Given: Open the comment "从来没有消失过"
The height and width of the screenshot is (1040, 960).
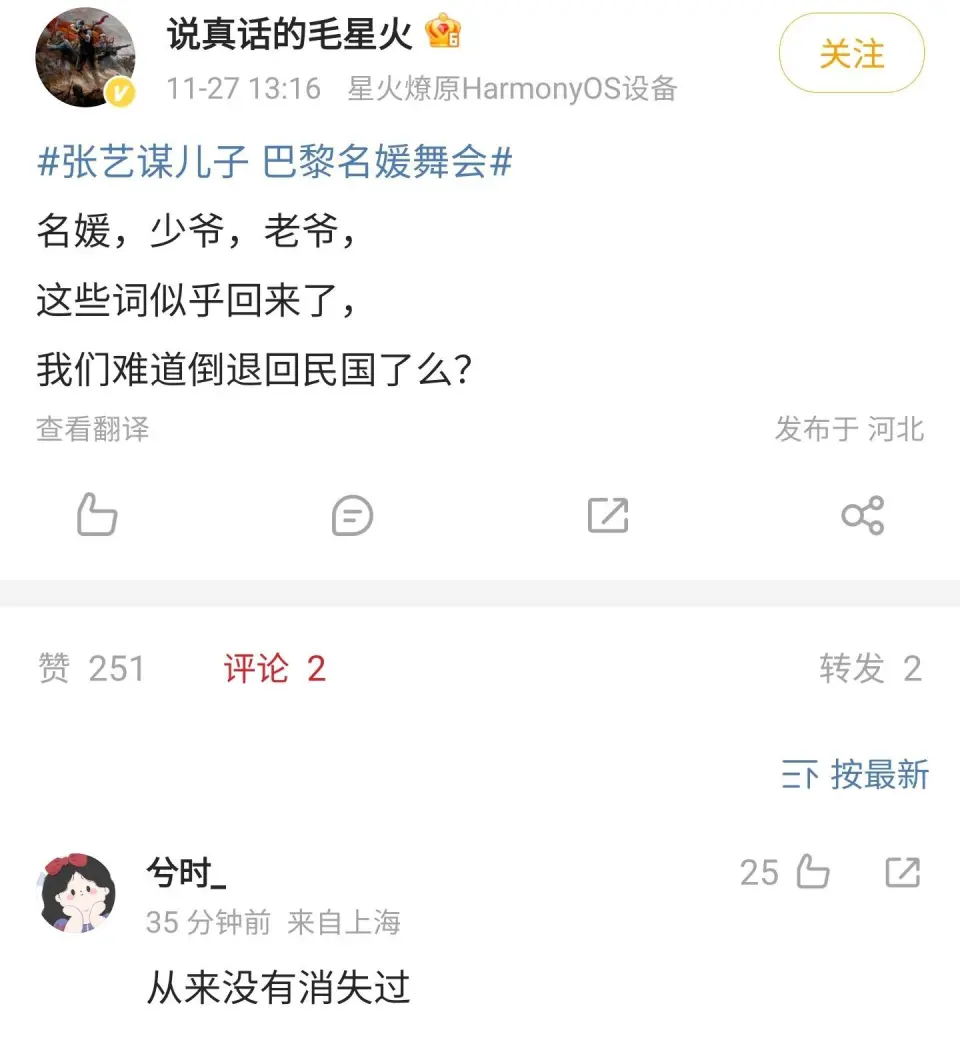Looking at the screenshot, I should (x=279, y=988).
